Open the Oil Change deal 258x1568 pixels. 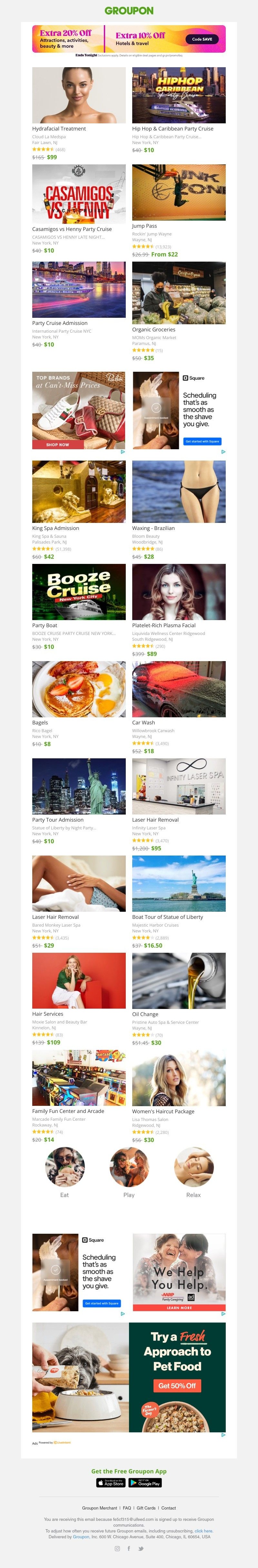pos(178,981)
